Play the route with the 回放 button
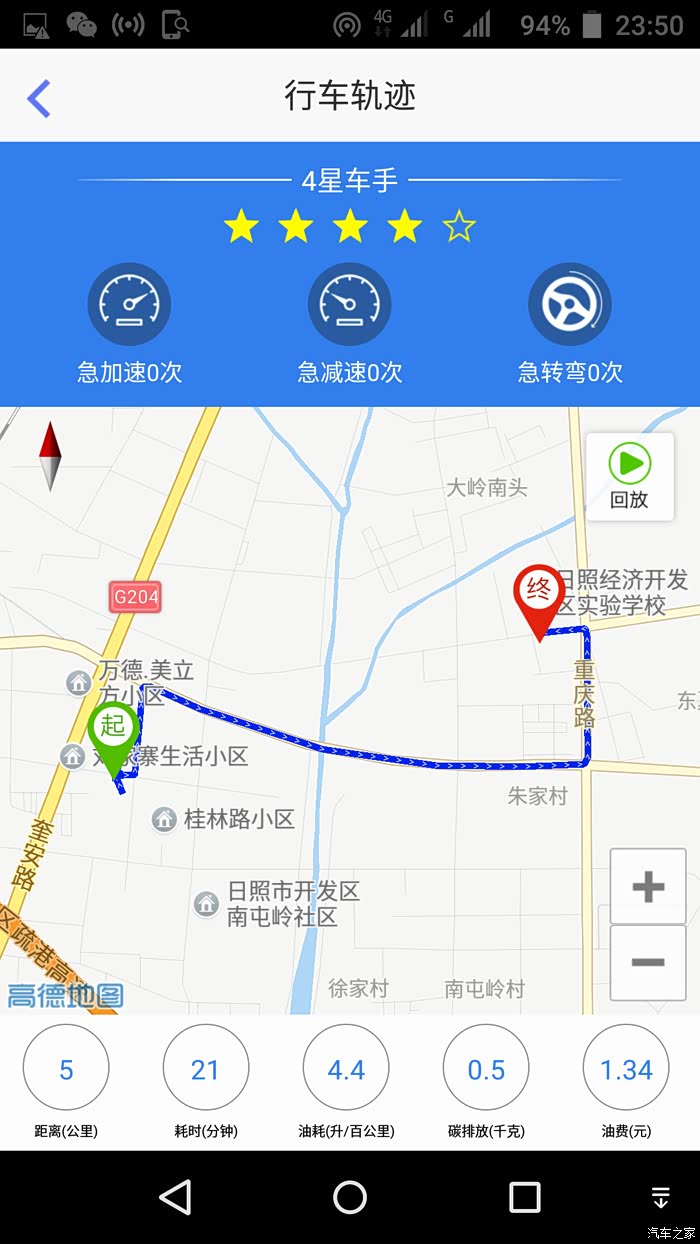The height and width of the screenshot is (1244, 700). pyautogui.click(x=630, y=477)
